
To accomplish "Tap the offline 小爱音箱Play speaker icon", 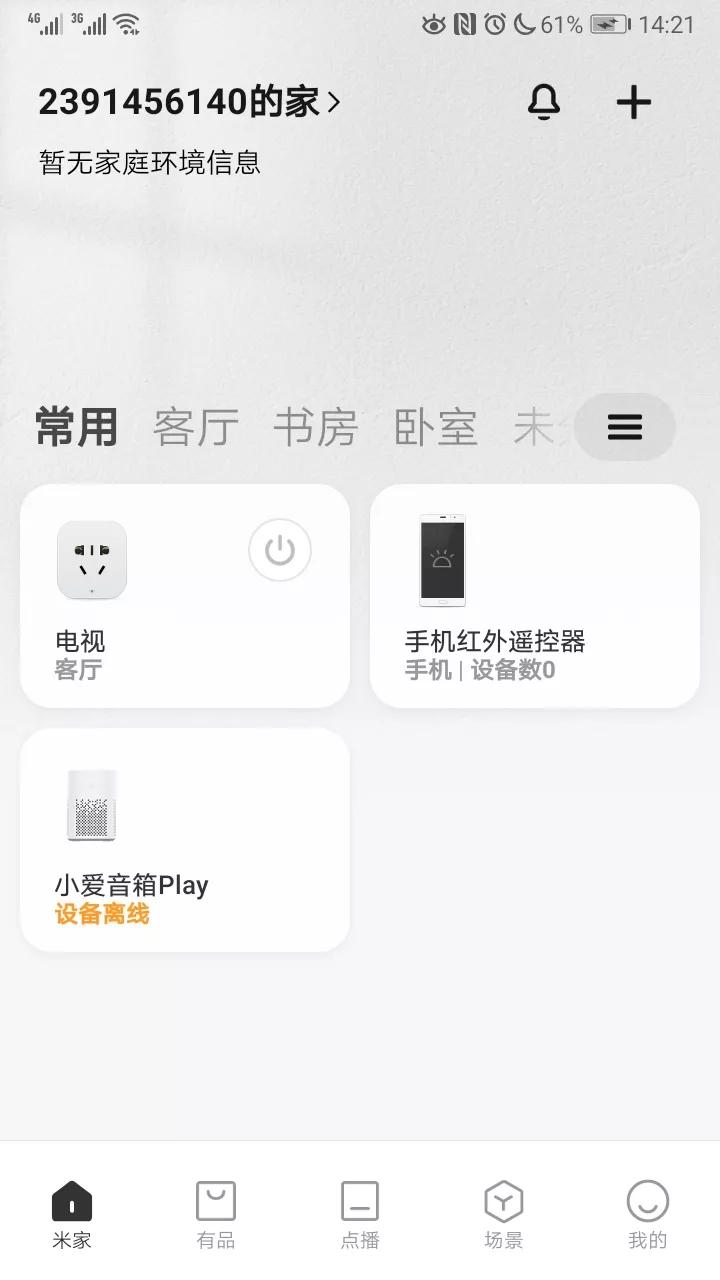I will tap(91, 805).
